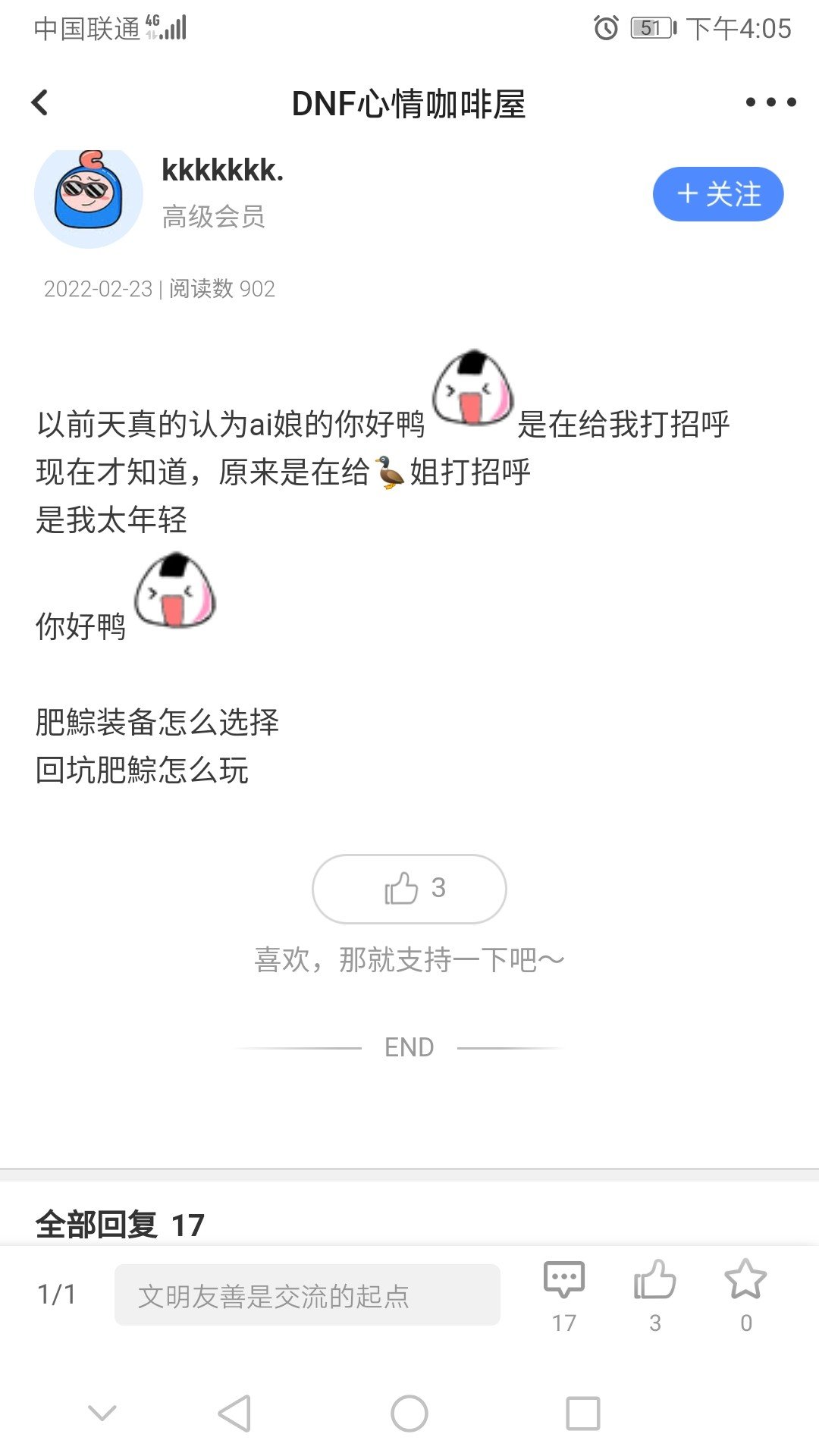This screenshot has width=819, height=1456.
Task: Open the 1/1 page indicator
Action: [57, 1294]
